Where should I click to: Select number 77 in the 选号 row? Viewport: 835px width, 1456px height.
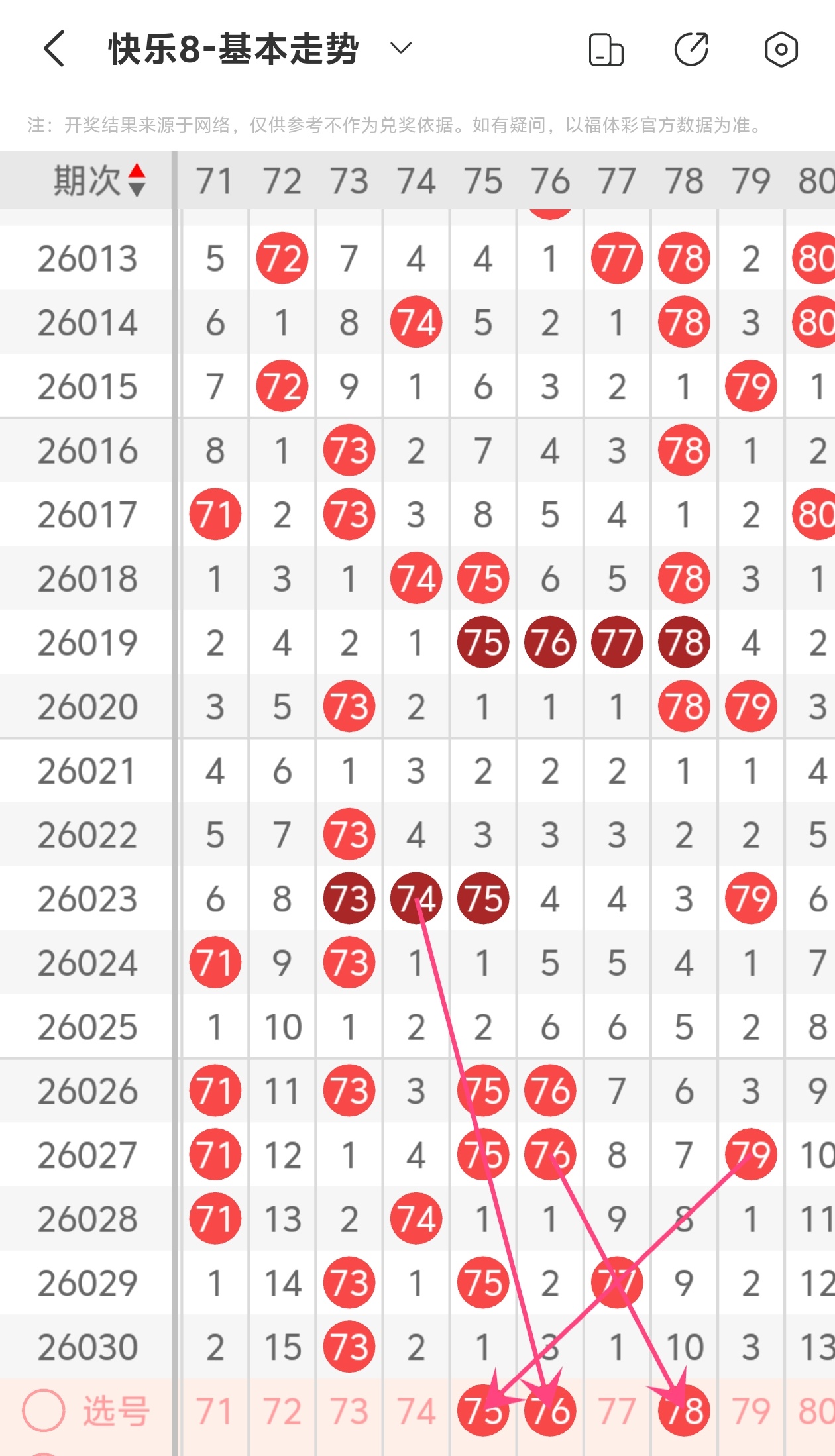tap(617, 1411)
